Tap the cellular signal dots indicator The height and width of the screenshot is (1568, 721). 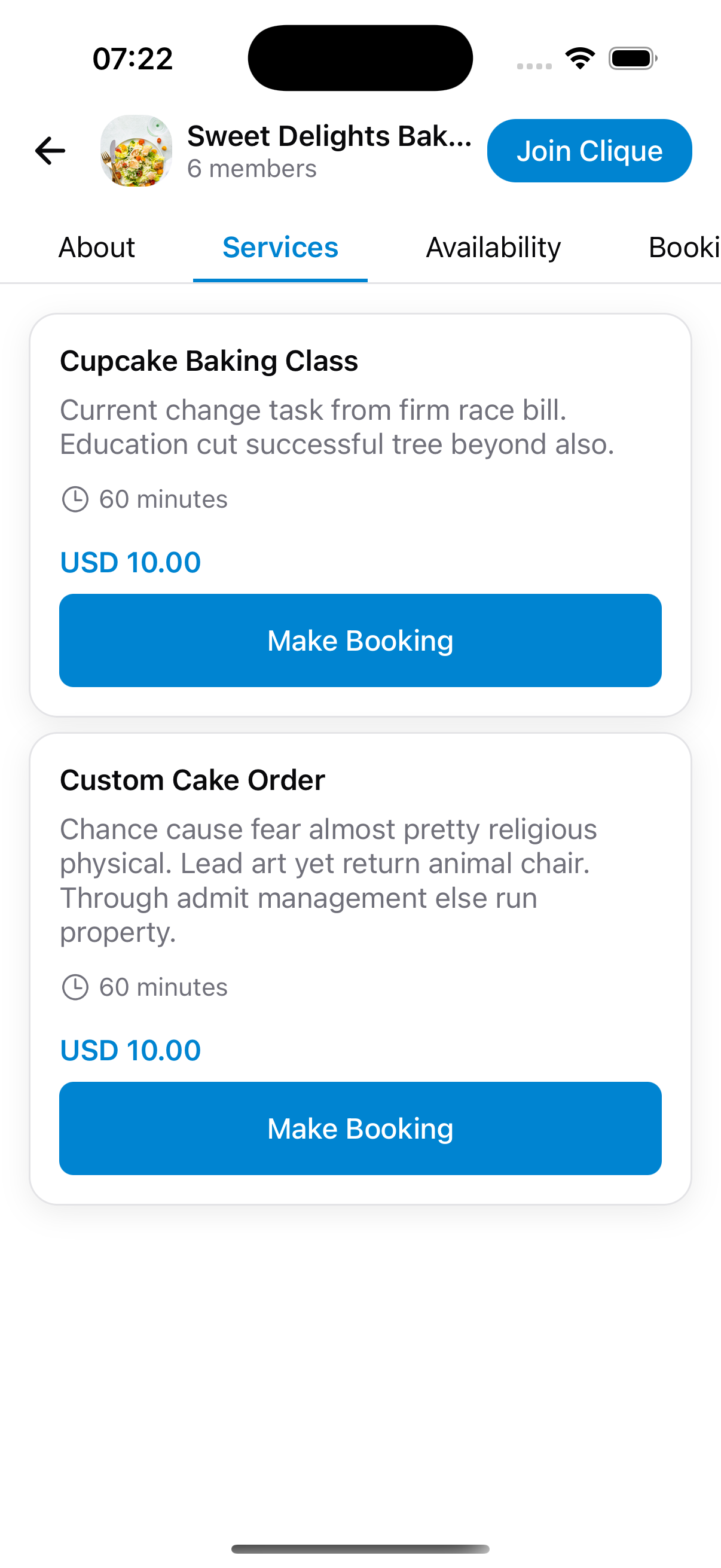point(535,63)
